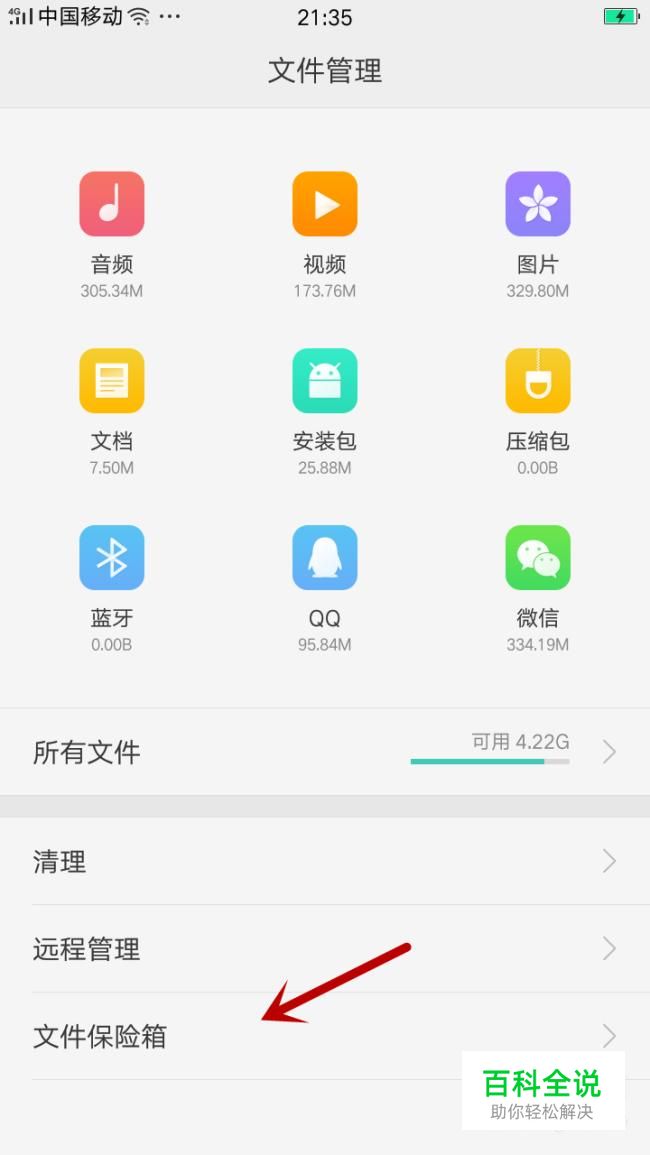Open 文件保险箱 file safe
Image resolution: width=650 pixels, height=1155 pixels.
(x=325, y=1036)
